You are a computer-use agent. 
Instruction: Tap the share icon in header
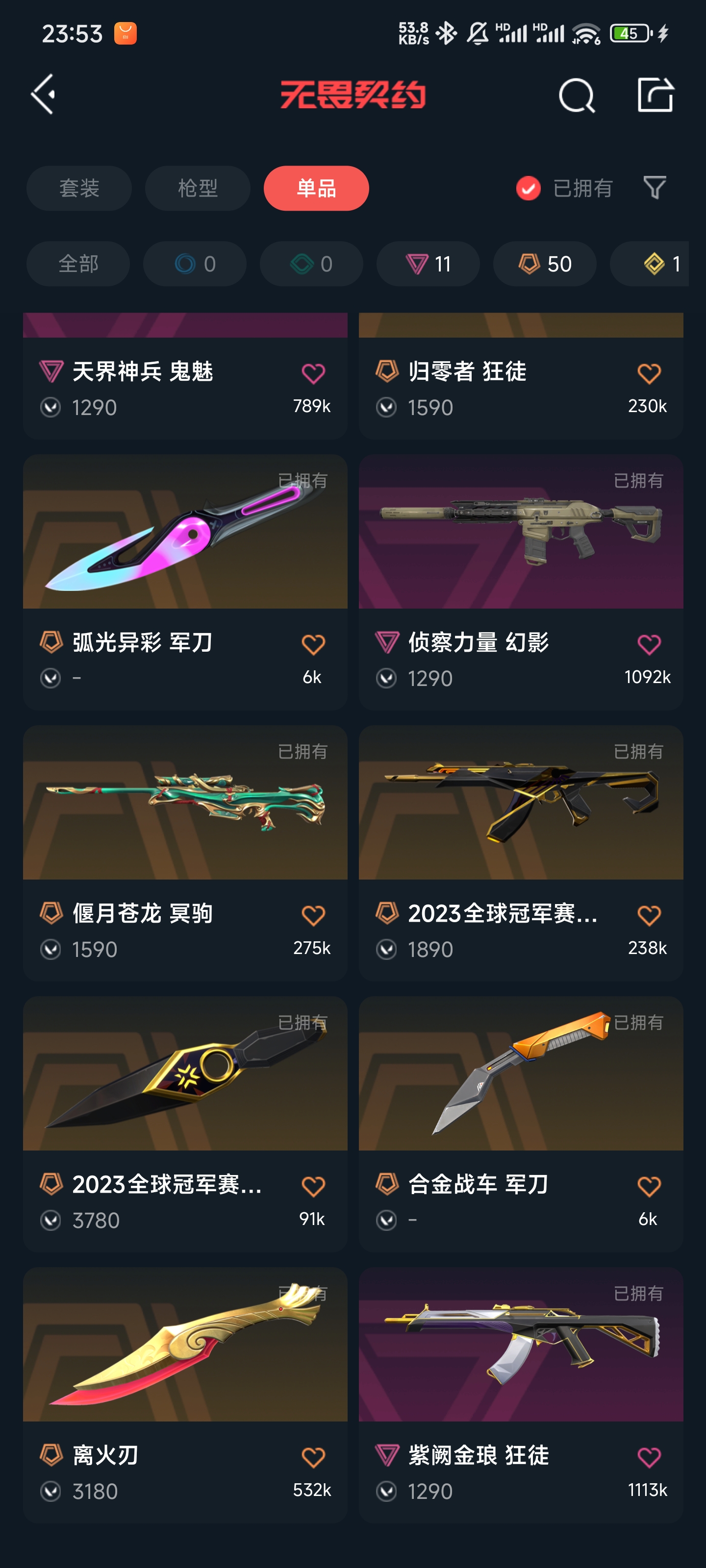point(656,95)
